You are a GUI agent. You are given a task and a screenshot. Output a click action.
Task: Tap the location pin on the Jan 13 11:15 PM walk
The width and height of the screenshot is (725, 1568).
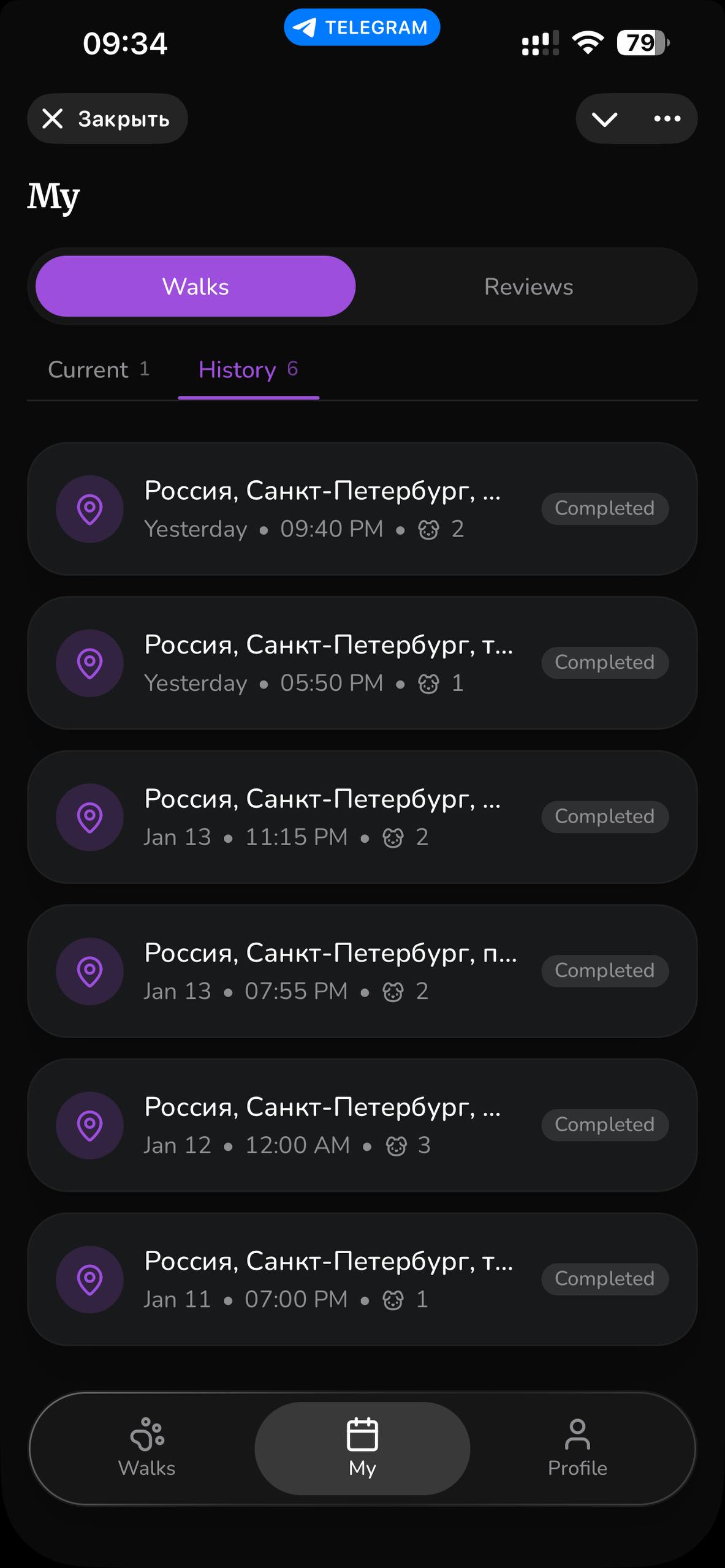(89, 817)
